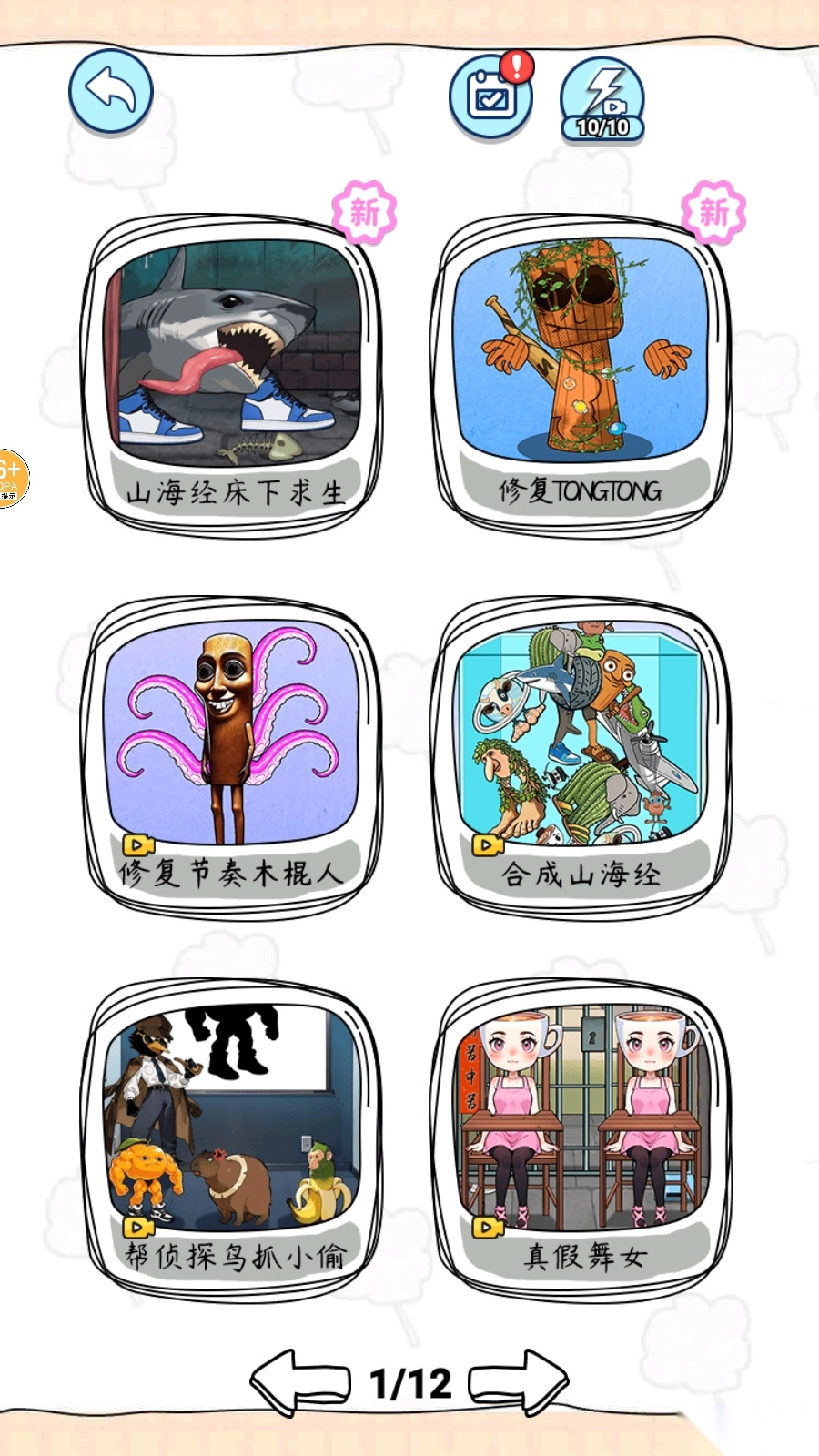819x1456 pixels.
Task: Tap the lightning energy 10/10 button
Action: tap(602, 100)
